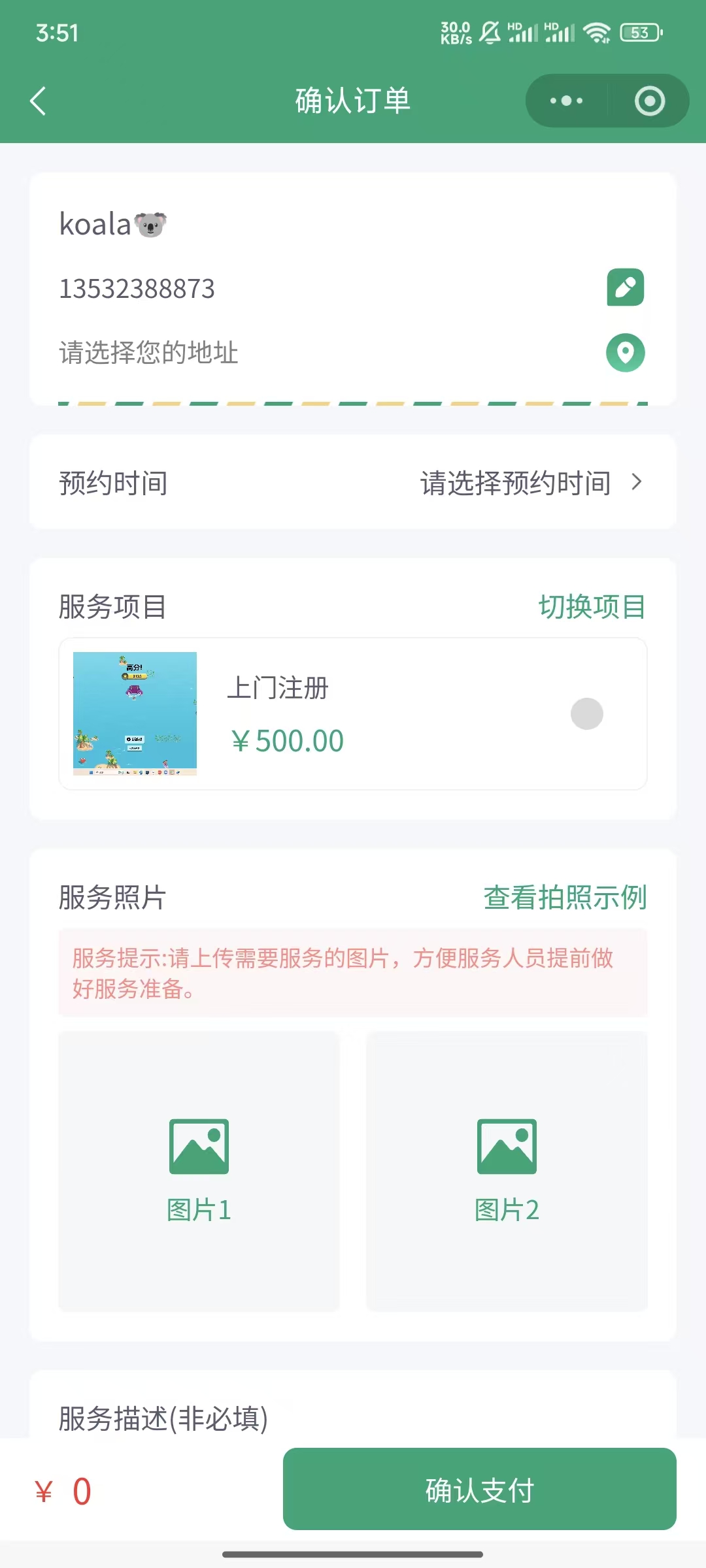Screen dimensions: 706x1568
Task: Go back from the 确认订单 page
Action: (39, 101)
